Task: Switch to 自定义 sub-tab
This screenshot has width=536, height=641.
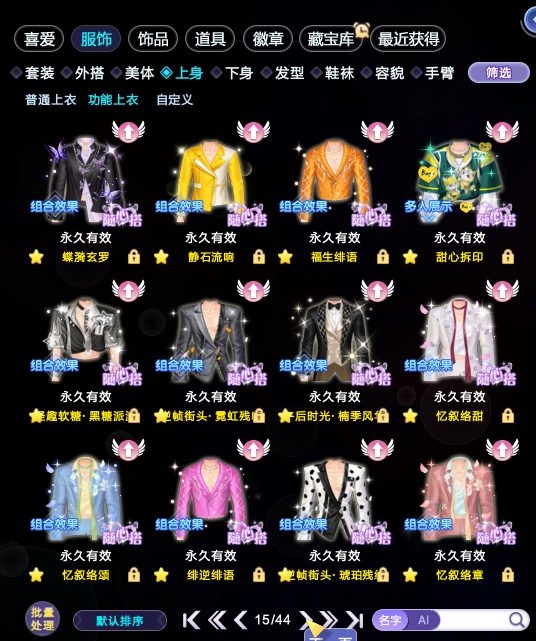Action: point(175,100)
